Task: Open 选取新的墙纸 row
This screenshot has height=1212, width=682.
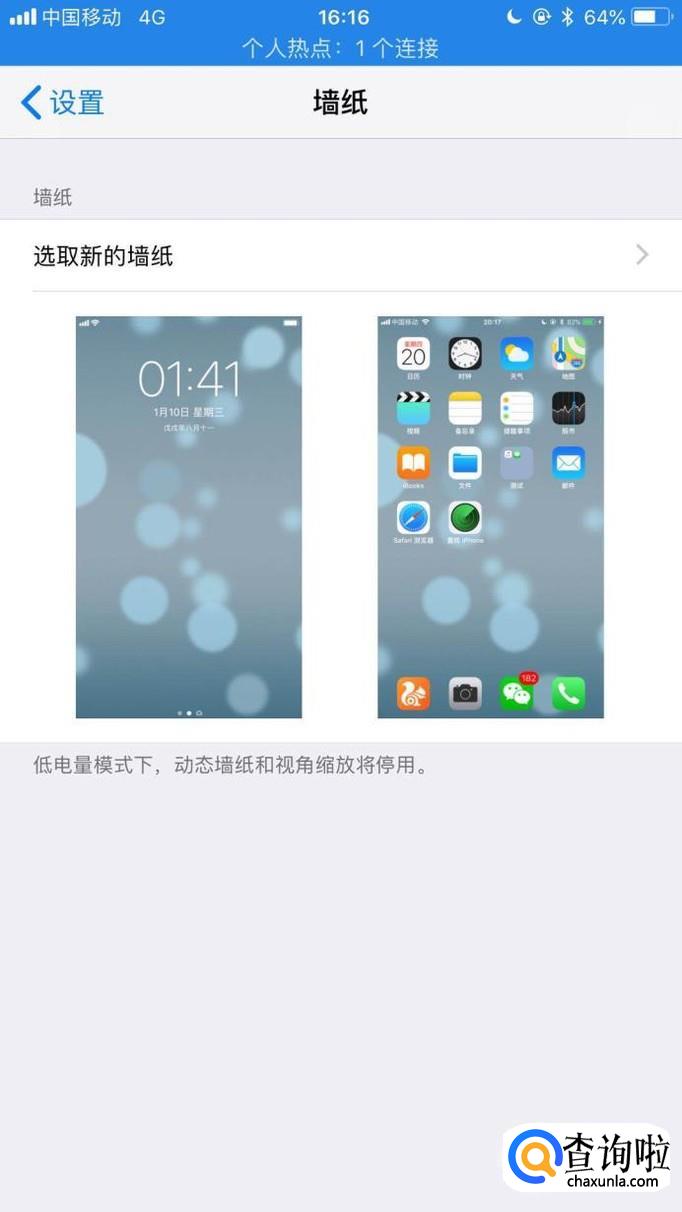Action: pyautogui.click(x=340, y=256)
